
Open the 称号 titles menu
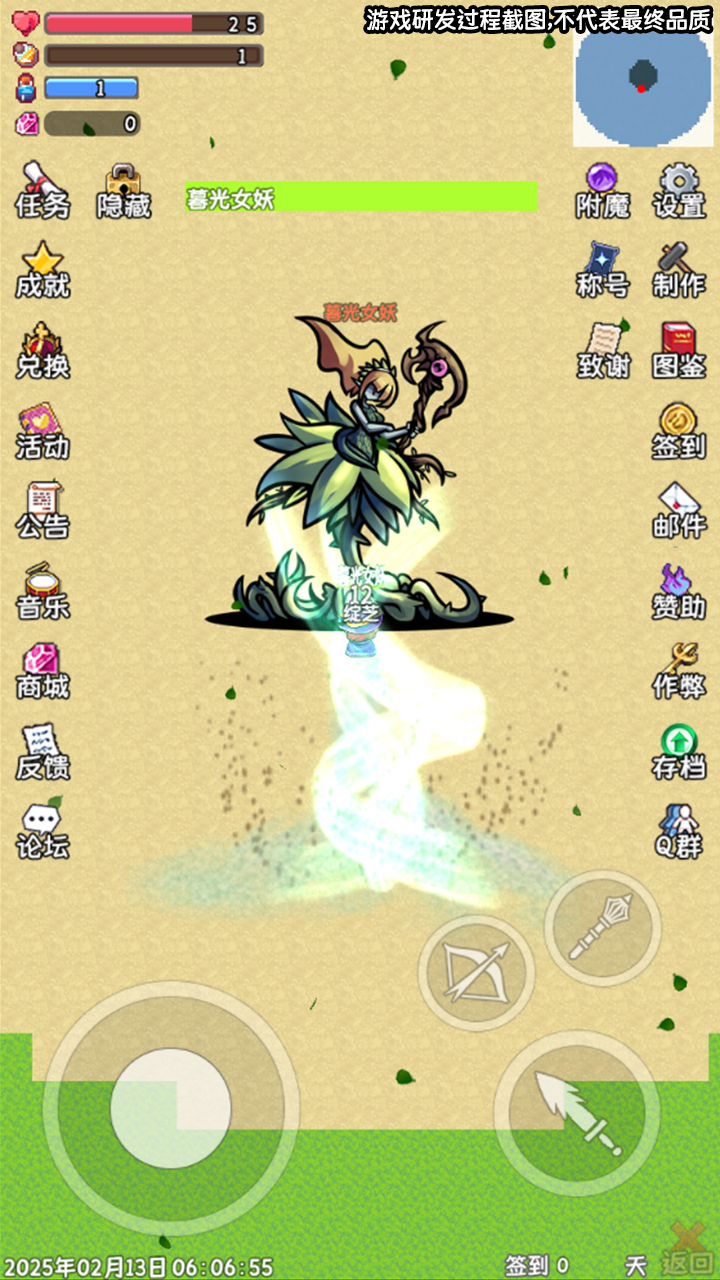[x=603, y=270]
